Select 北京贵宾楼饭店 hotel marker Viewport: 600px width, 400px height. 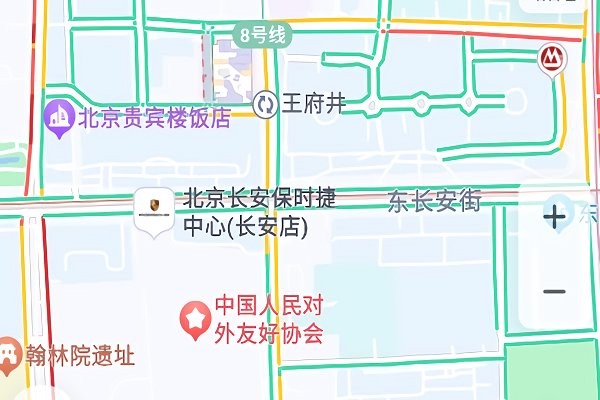60,117
